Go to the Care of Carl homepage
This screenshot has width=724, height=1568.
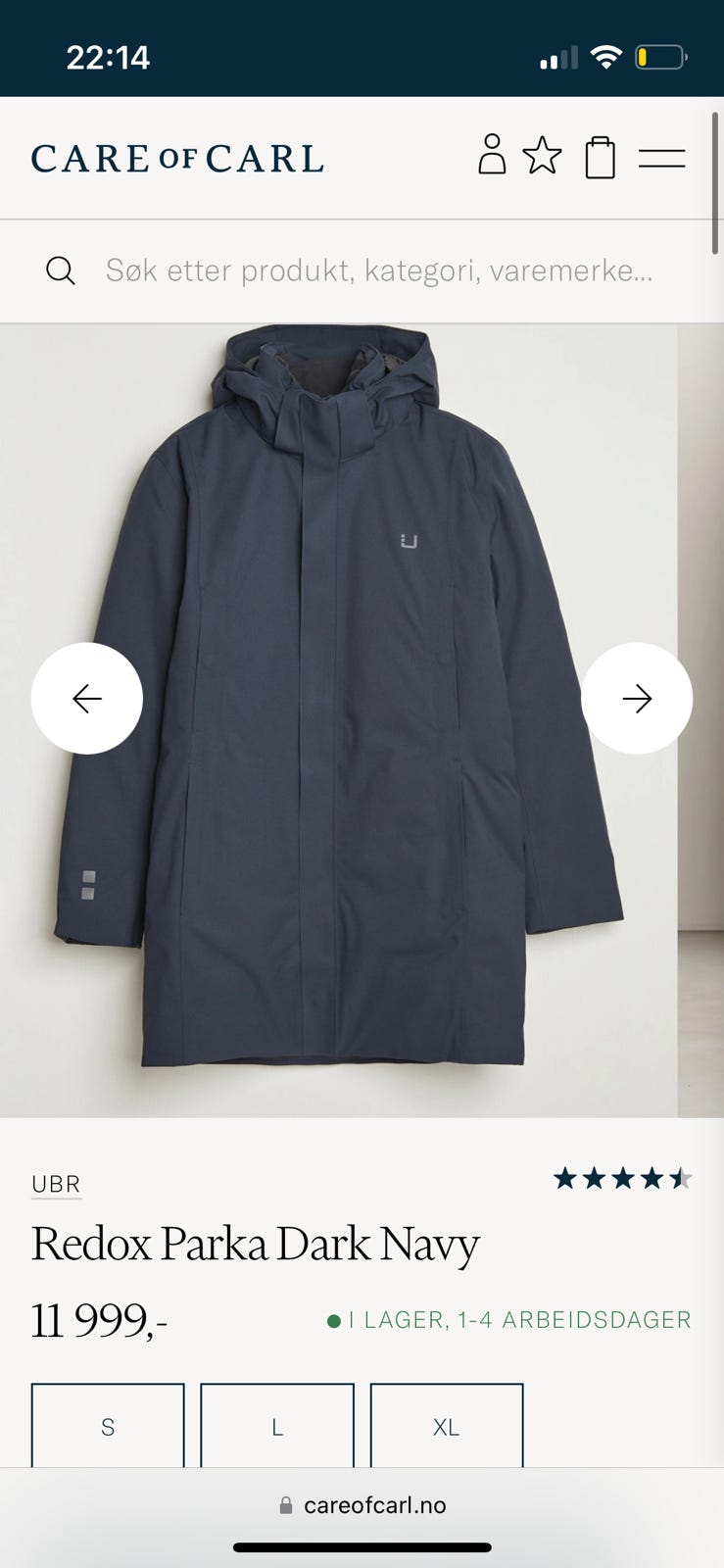[177, 159]
